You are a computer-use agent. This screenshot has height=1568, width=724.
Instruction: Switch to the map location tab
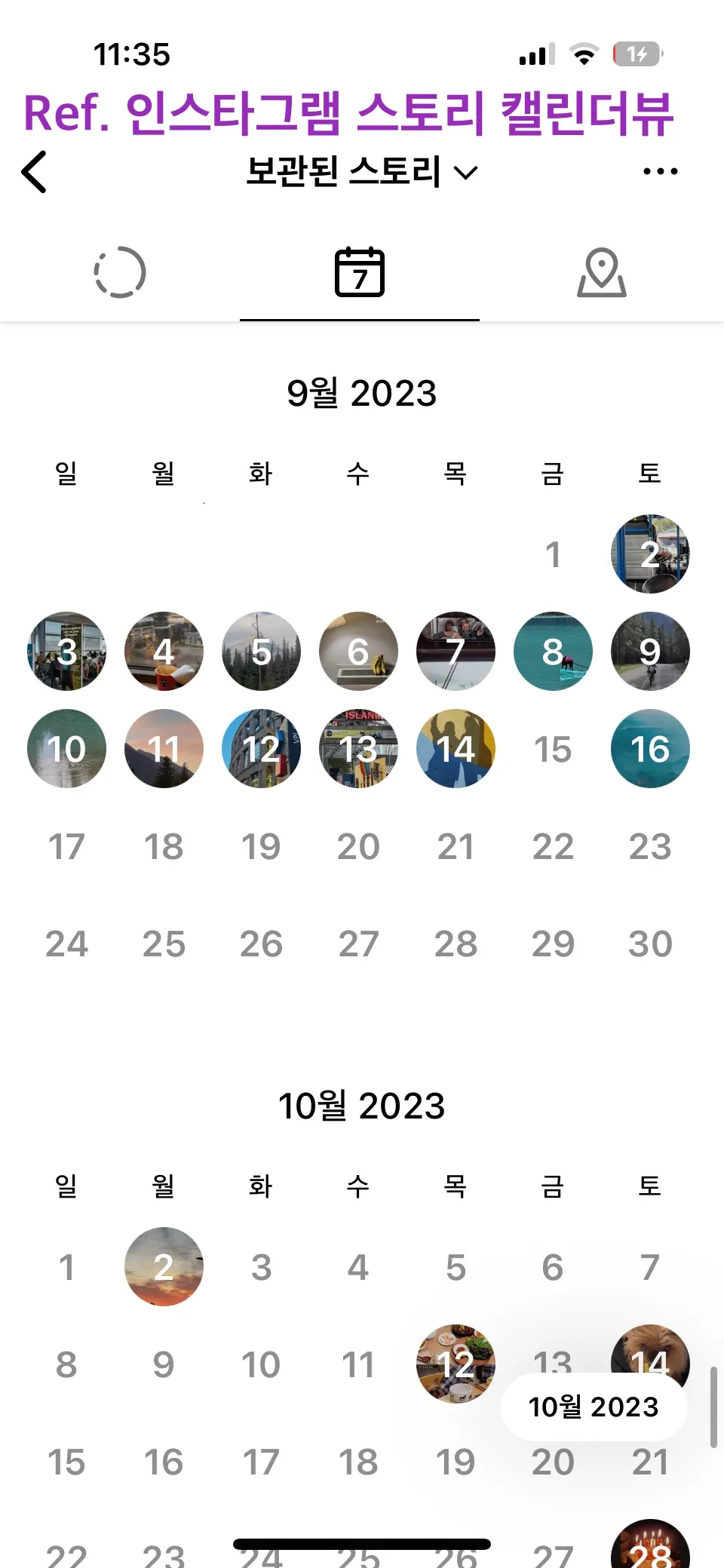[x=601, y=272]
